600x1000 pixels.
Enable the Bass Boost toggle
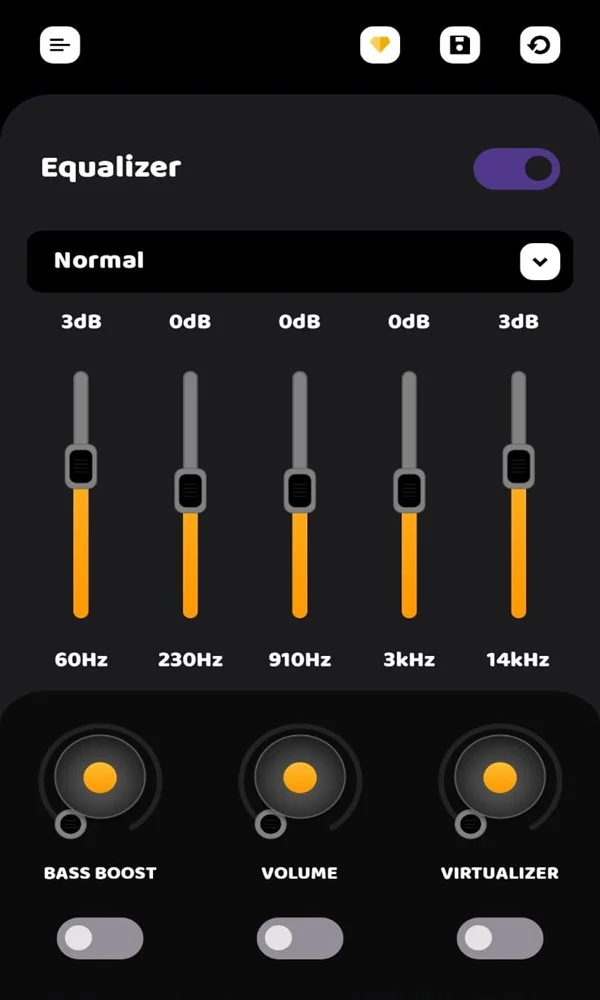point(100,938)
